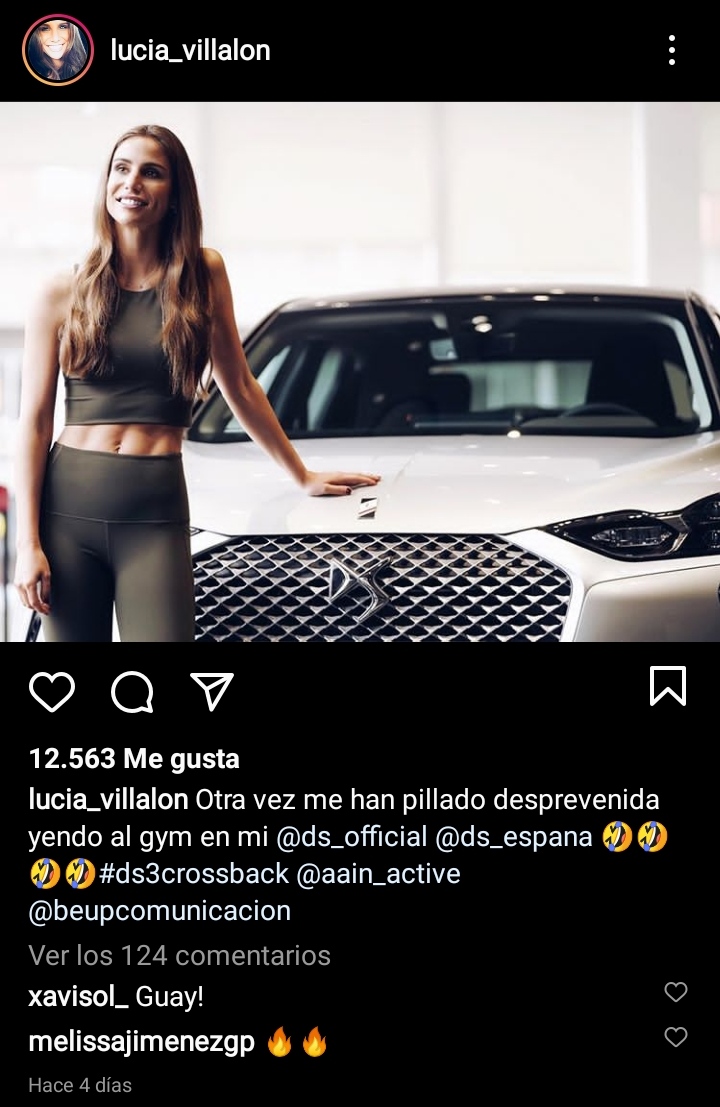Screen dimensions: 720x1107
Task: Tap Ver los 124 comentarios
Action: [179, 955]
